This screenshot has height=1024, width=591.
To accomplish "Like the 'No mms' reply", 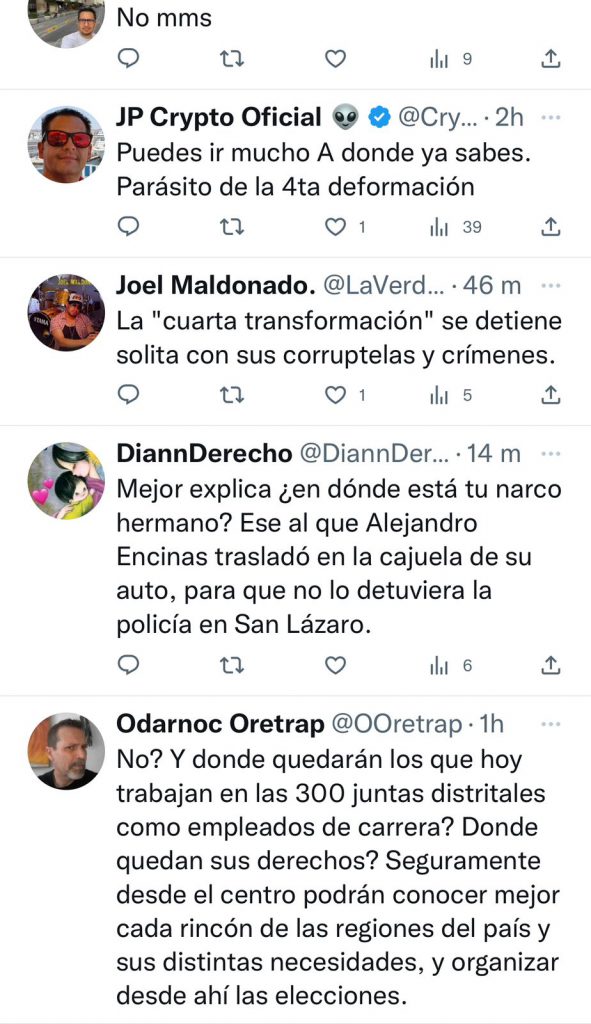I will 335,59.
